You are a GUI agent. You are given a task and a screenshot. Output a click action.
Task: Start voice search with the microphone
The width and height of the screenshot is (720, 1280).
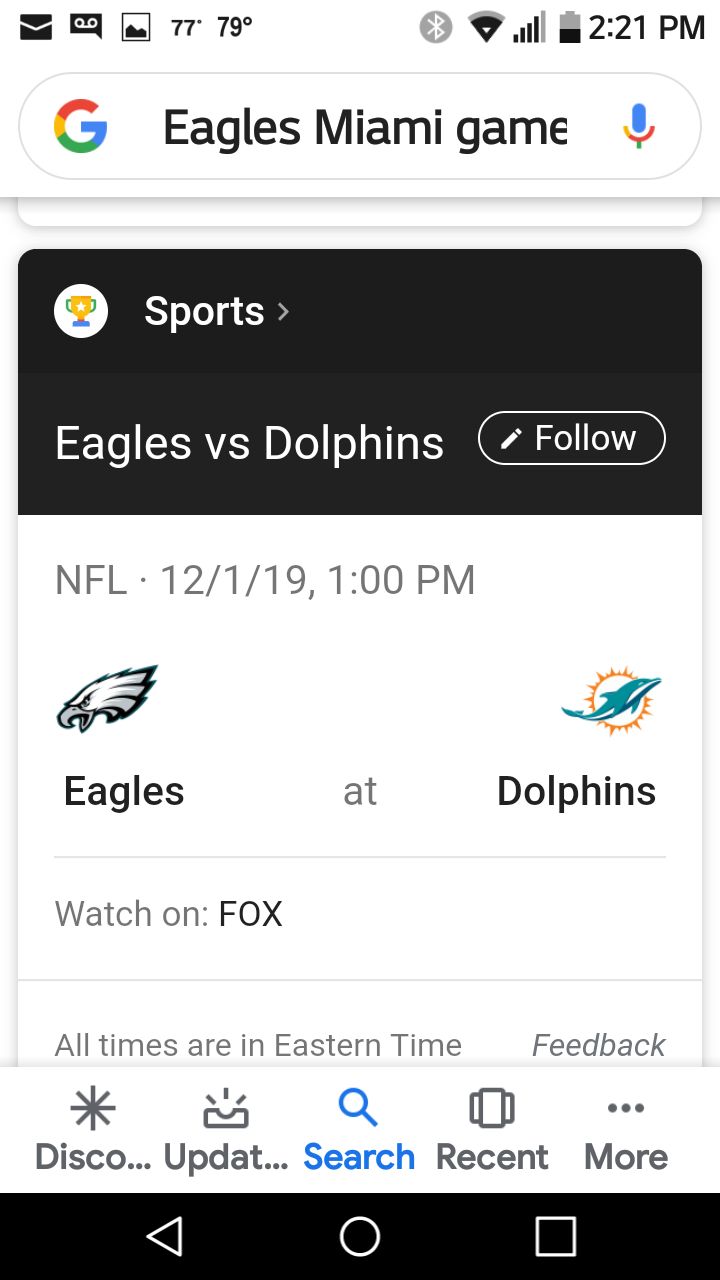639,129
